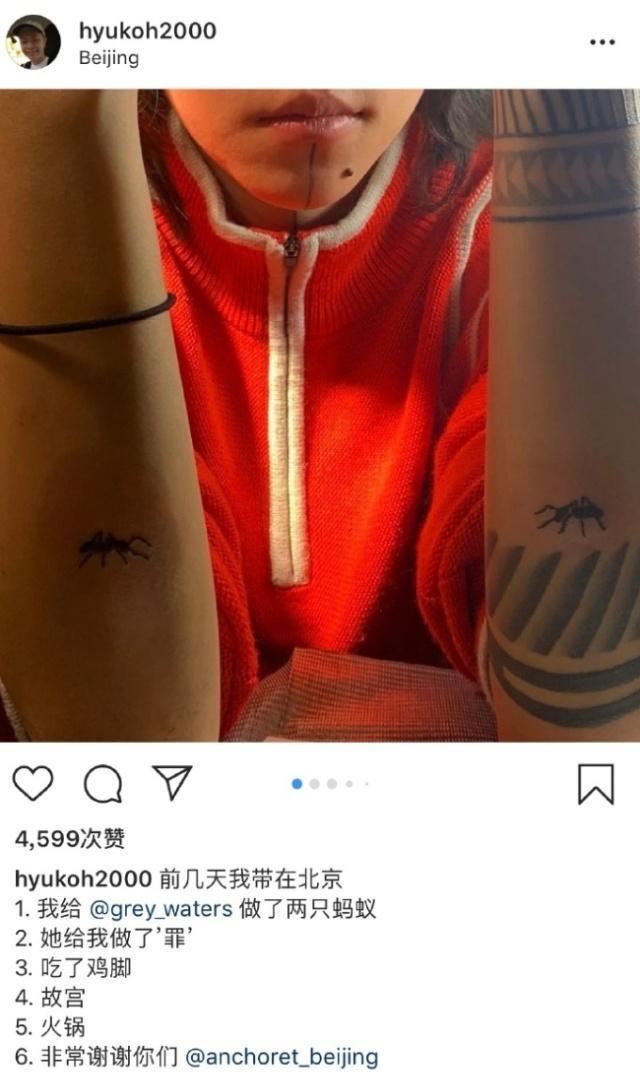Viewport: 640px width, 1077px height.
Task: Open the Beijing location tag
Action: [109, 58]
